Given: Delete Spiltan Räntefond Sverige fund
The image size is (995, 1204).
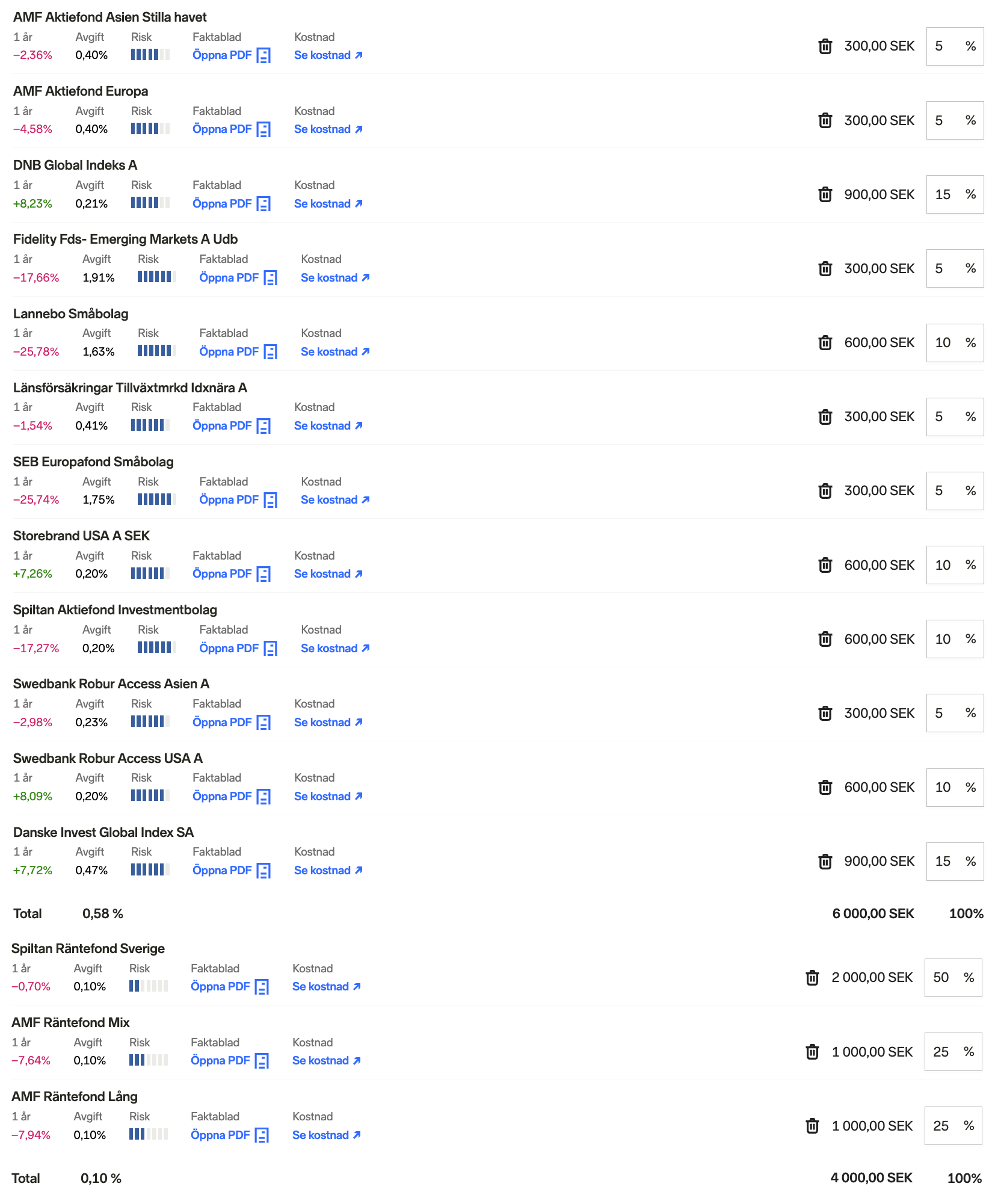Looking at the screenshot, I should [x=812, y=978].
